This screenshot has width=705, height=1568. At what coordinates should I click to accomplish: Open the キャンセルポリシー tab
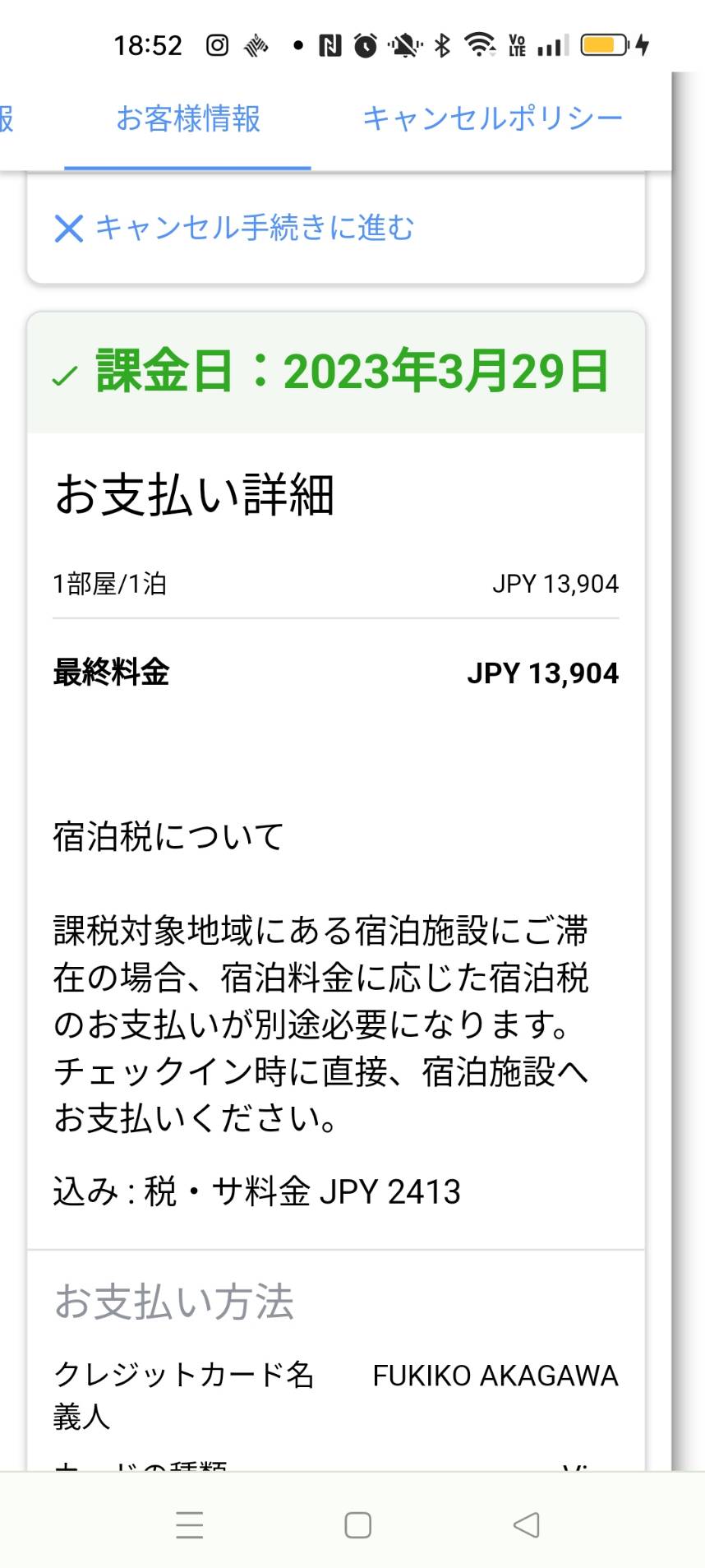tap(492, 119)
